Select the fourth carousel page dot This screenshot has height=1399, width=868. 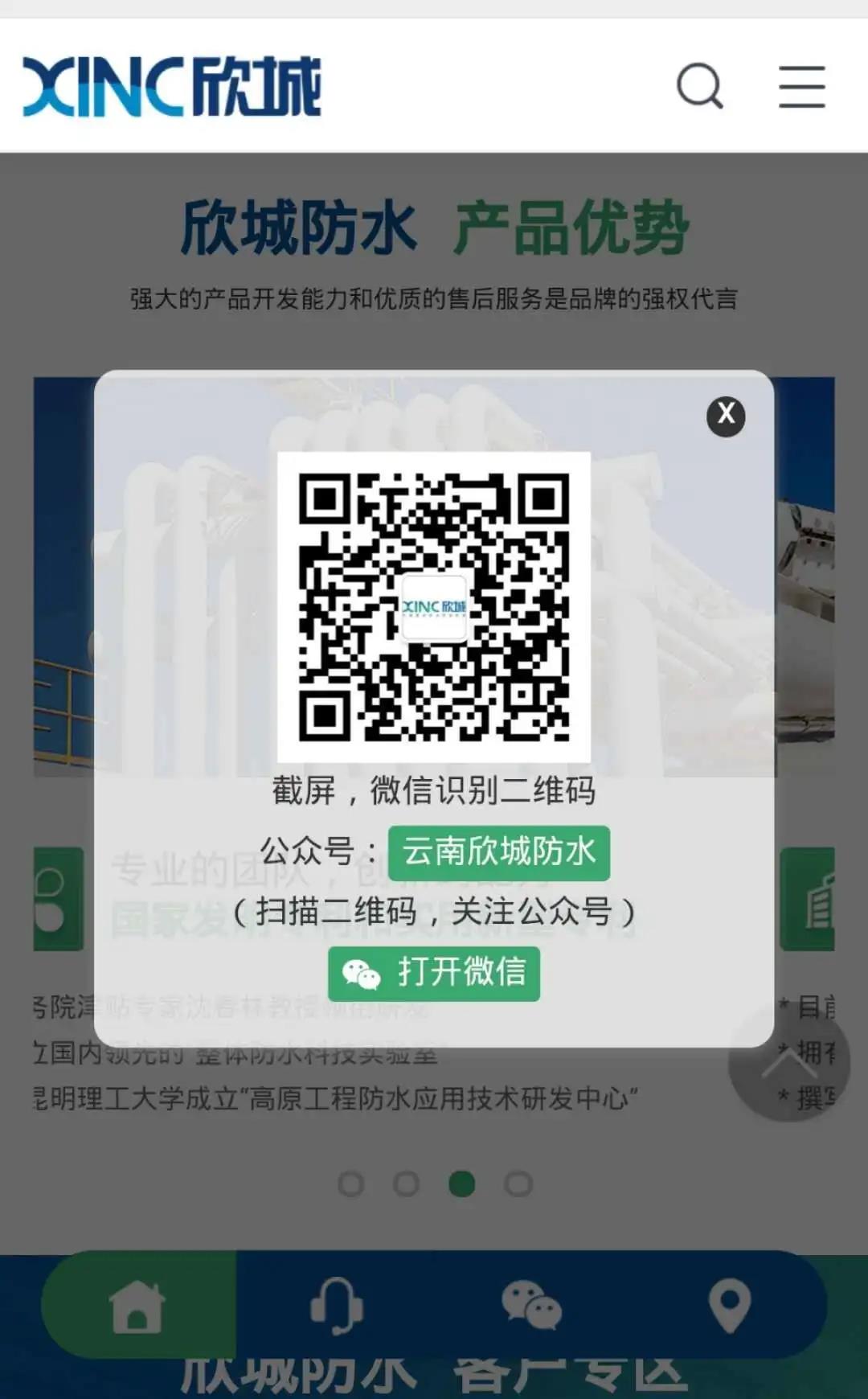pos(518,1184)
